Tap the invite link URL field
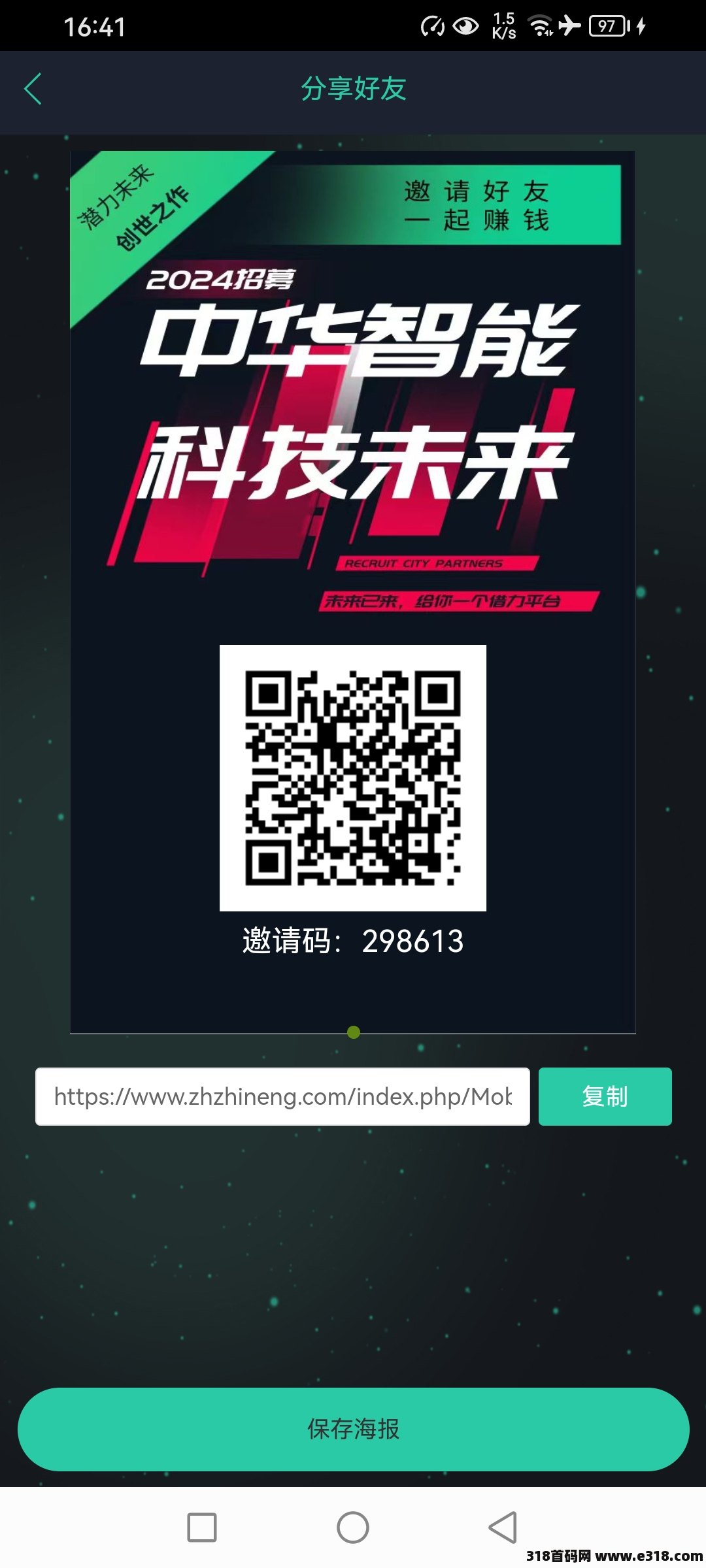The height and width of the screenshot is (1568, 706). pos(282,1096)
